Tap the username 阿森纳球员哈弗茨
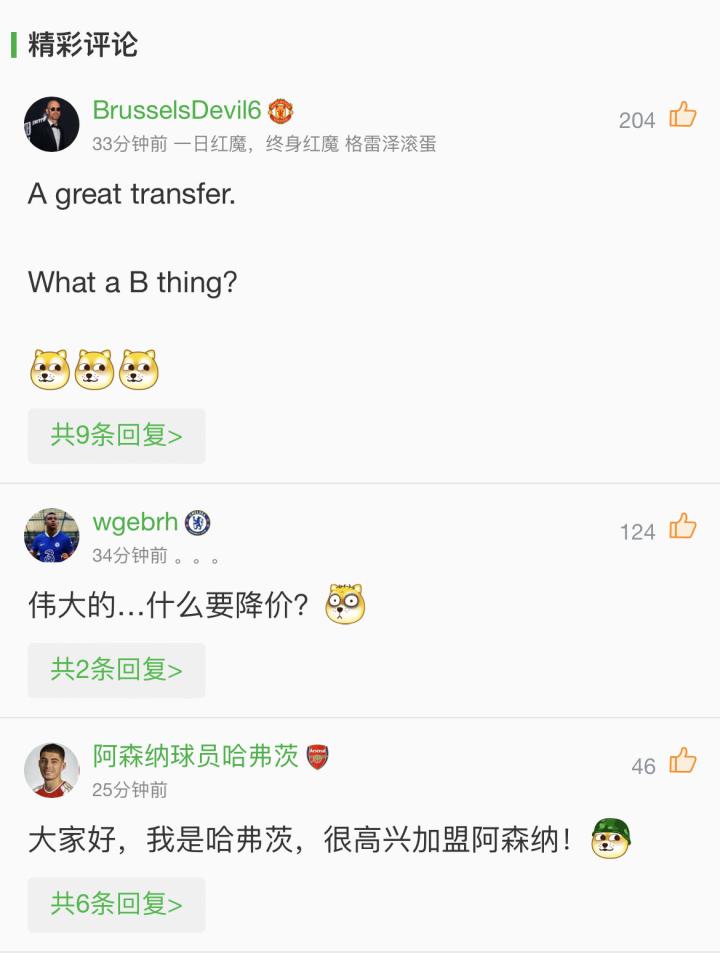Viewport: 720px width, 953px height. [195, 756]
